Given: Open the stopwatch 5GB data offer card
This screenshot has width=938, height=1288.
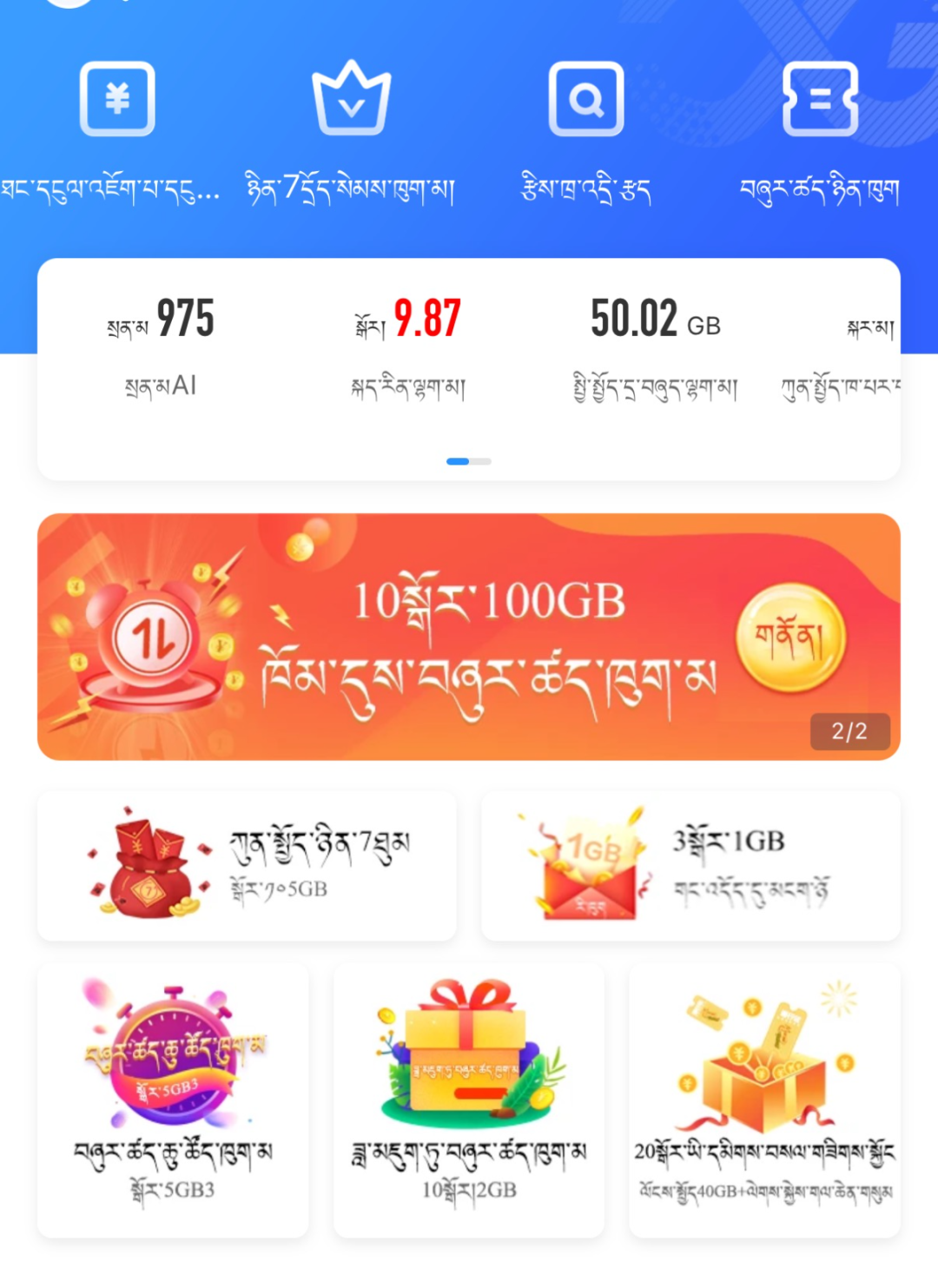Looking at the screenshot, I should (x=173, y=1100).
